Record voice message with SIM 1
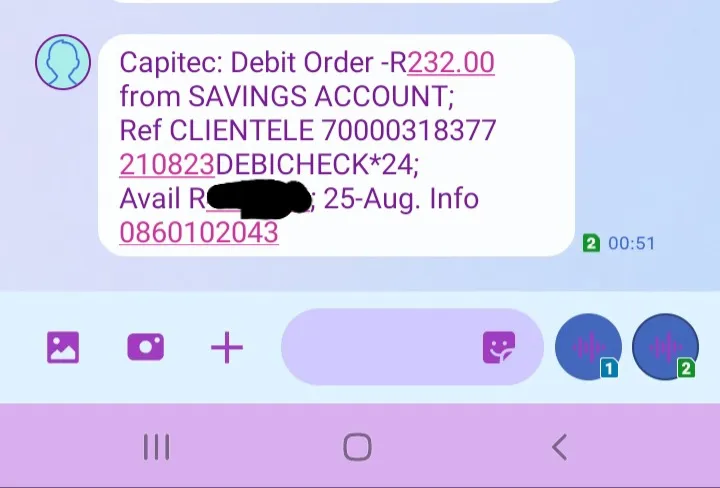The width and height of the screenshot is (720, 488). (x=588, y=347)
